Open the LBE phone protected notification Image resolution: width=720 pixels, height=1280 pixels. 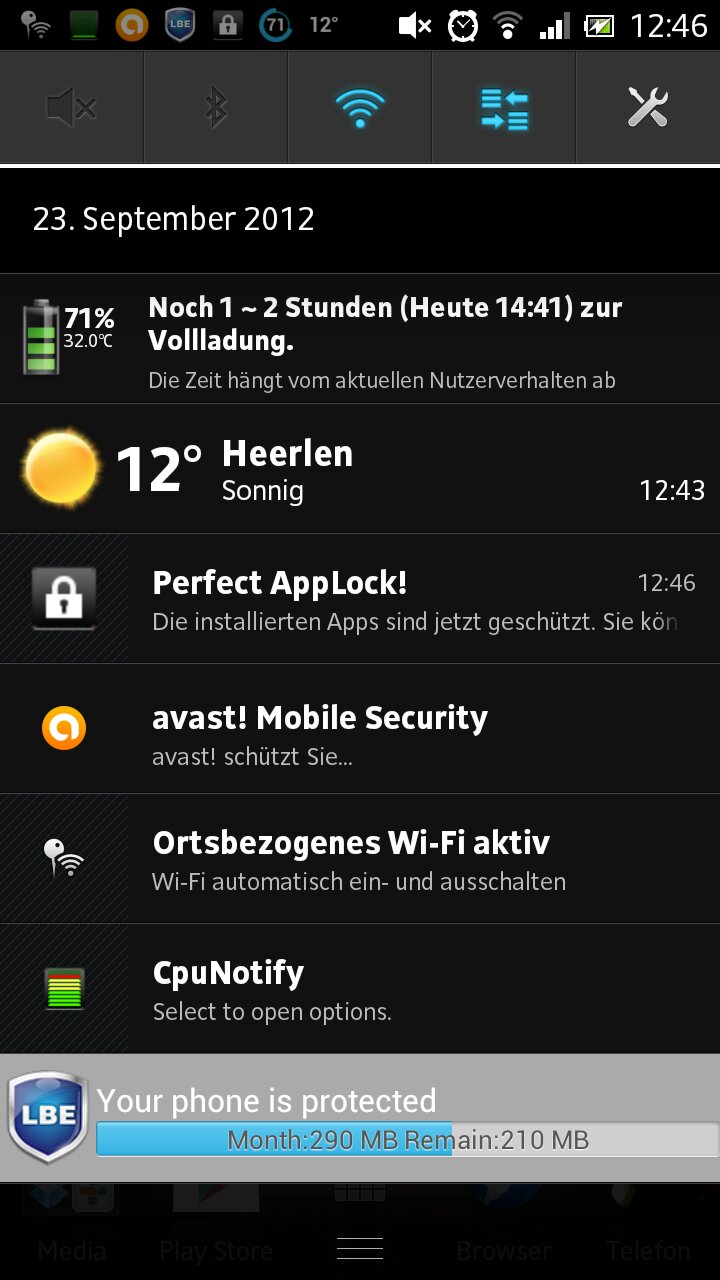(x=360, y=1118)
